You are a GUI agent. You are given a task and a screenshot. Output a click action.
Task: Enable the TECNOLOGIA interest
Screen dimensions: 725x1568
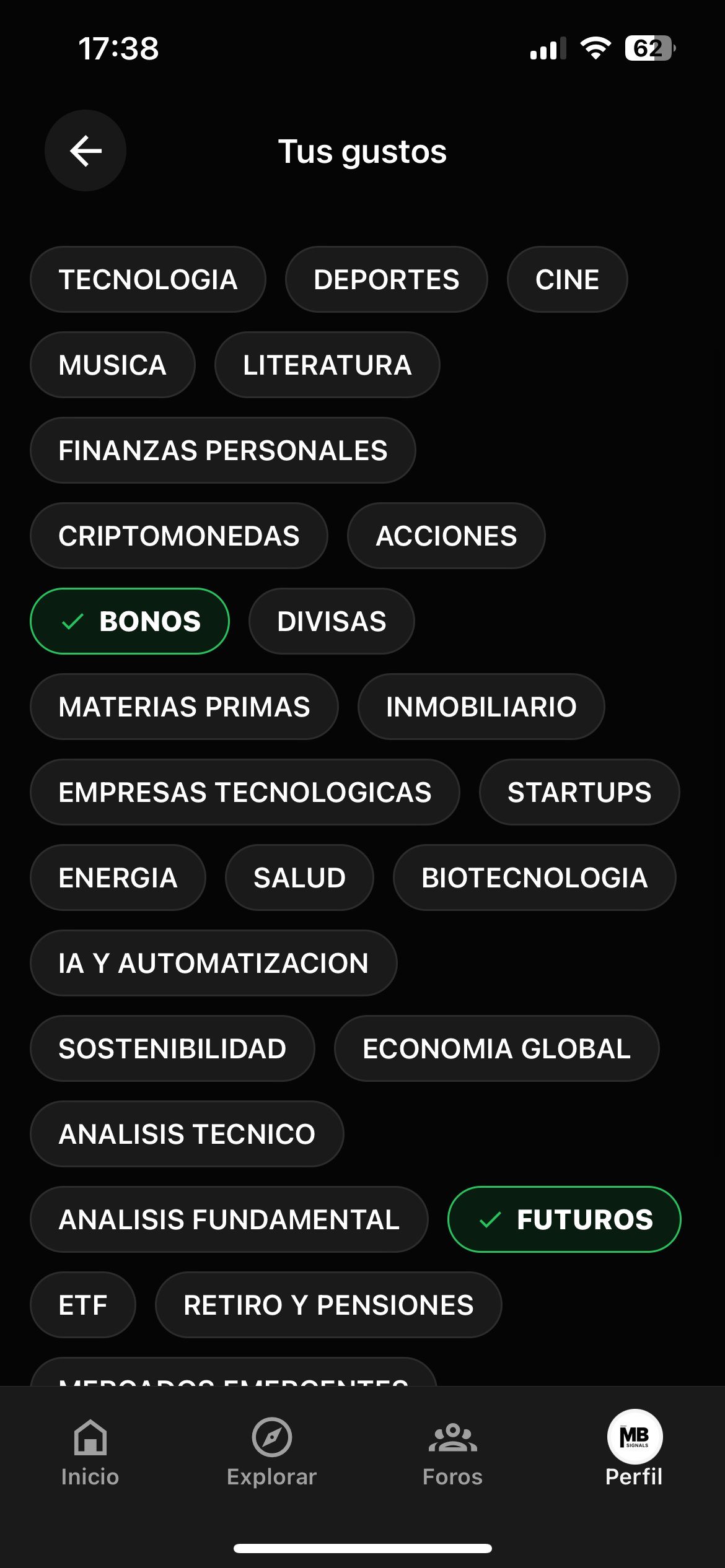147,279
